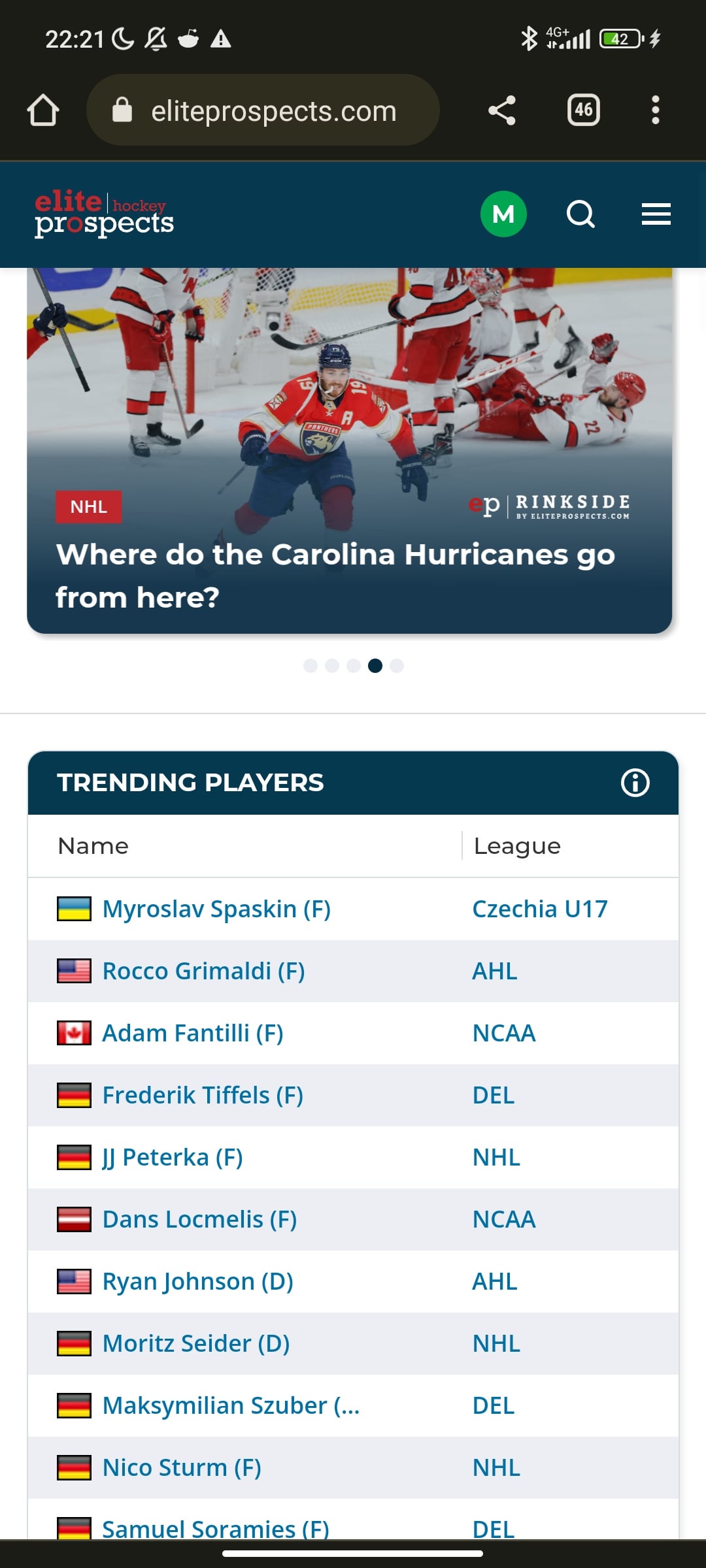The width and height of the screenshot is (706, 1568).
Task: Open Adam Fantilli's player page
Action: (x=193, y=1033)
